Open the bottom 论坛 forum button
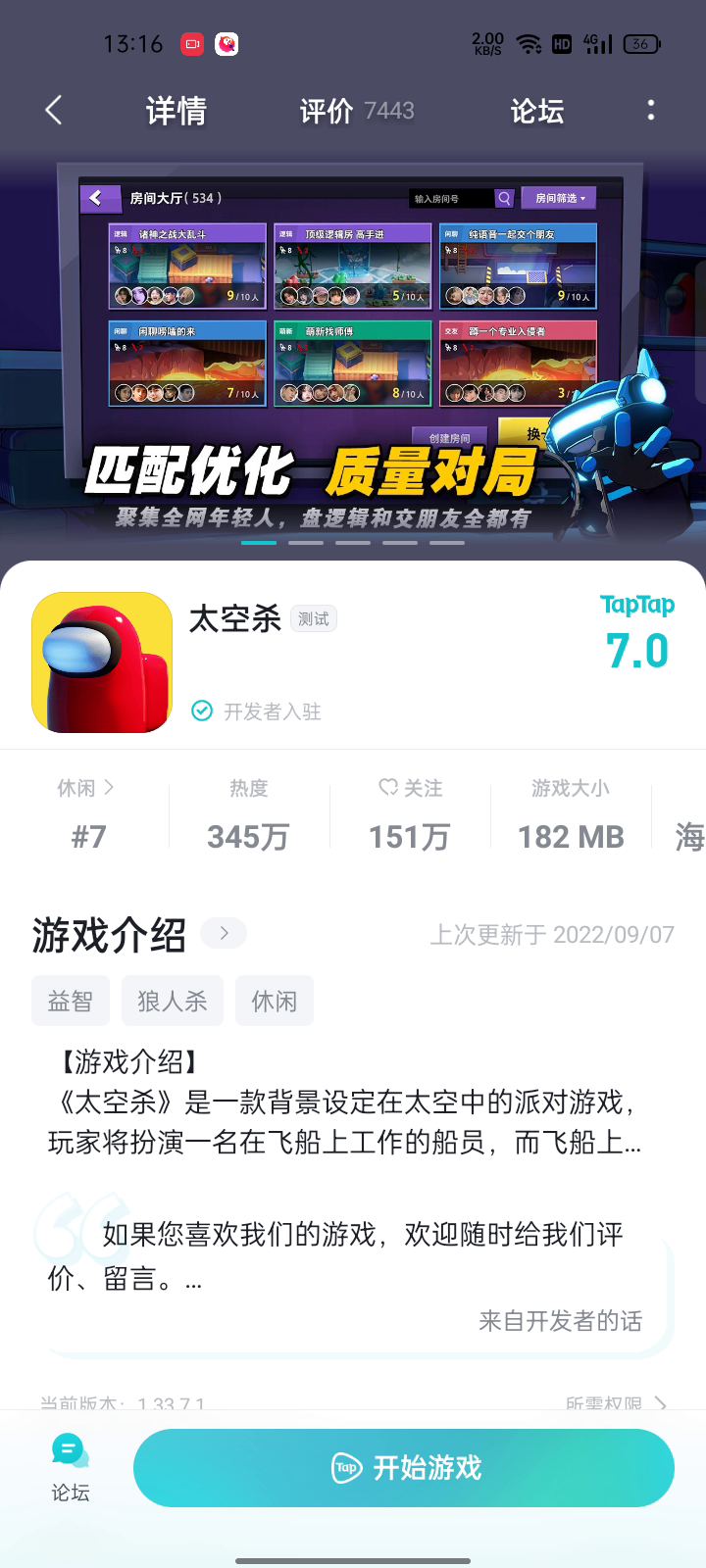The height and width of the screenshot is (1568, 706). click(71, 1467)
